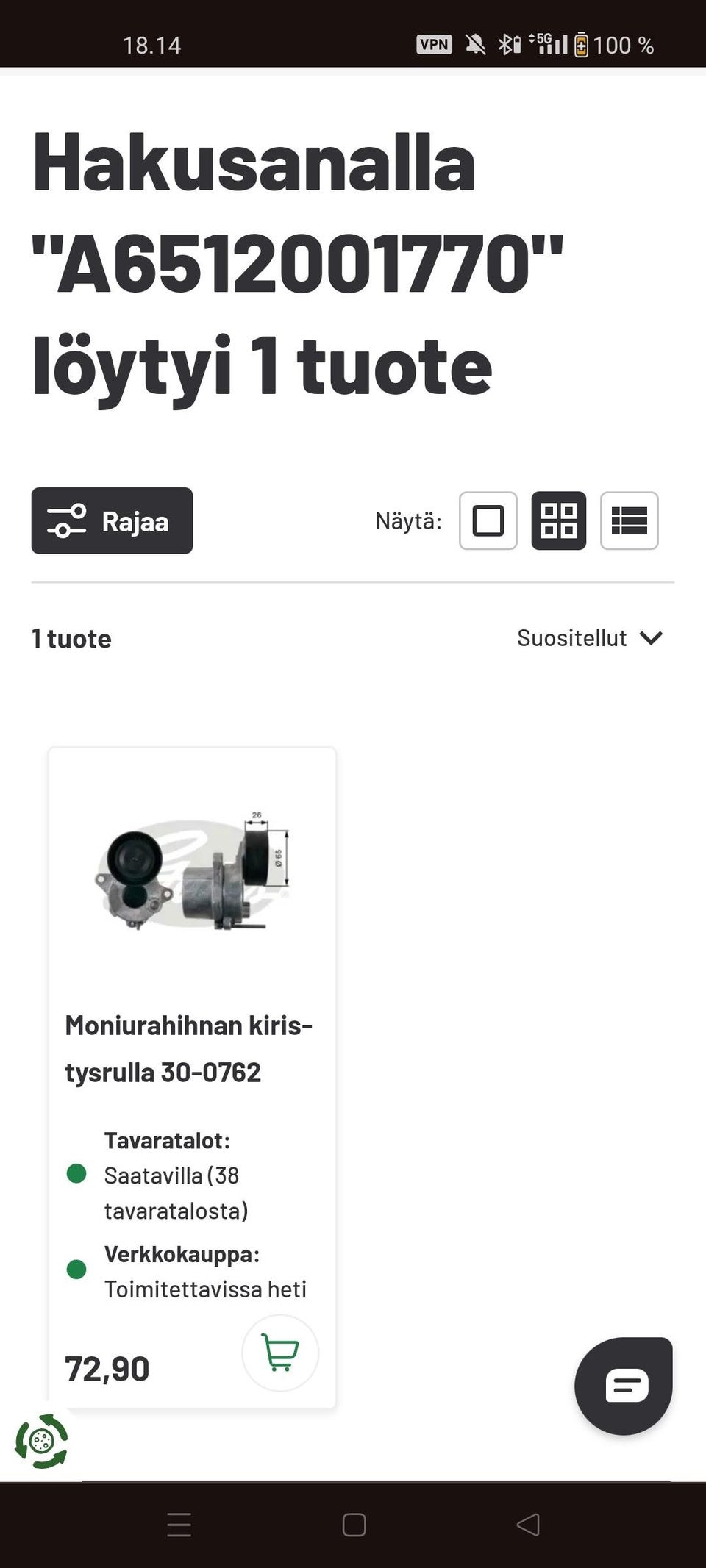Go back with system back button
The image size is (706, 1568).
(528, 1525)
